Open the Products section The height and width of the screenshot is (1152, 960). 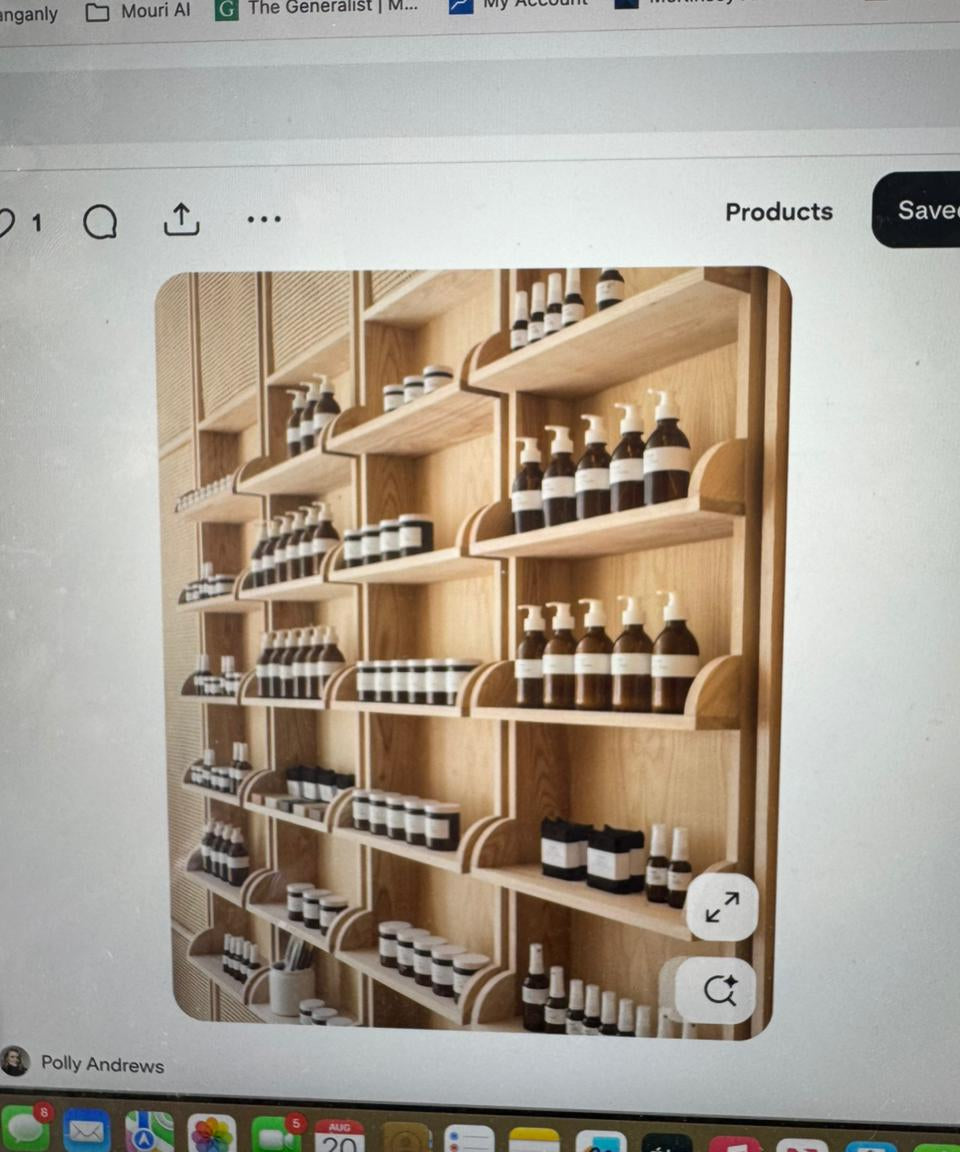click(778, 212)
